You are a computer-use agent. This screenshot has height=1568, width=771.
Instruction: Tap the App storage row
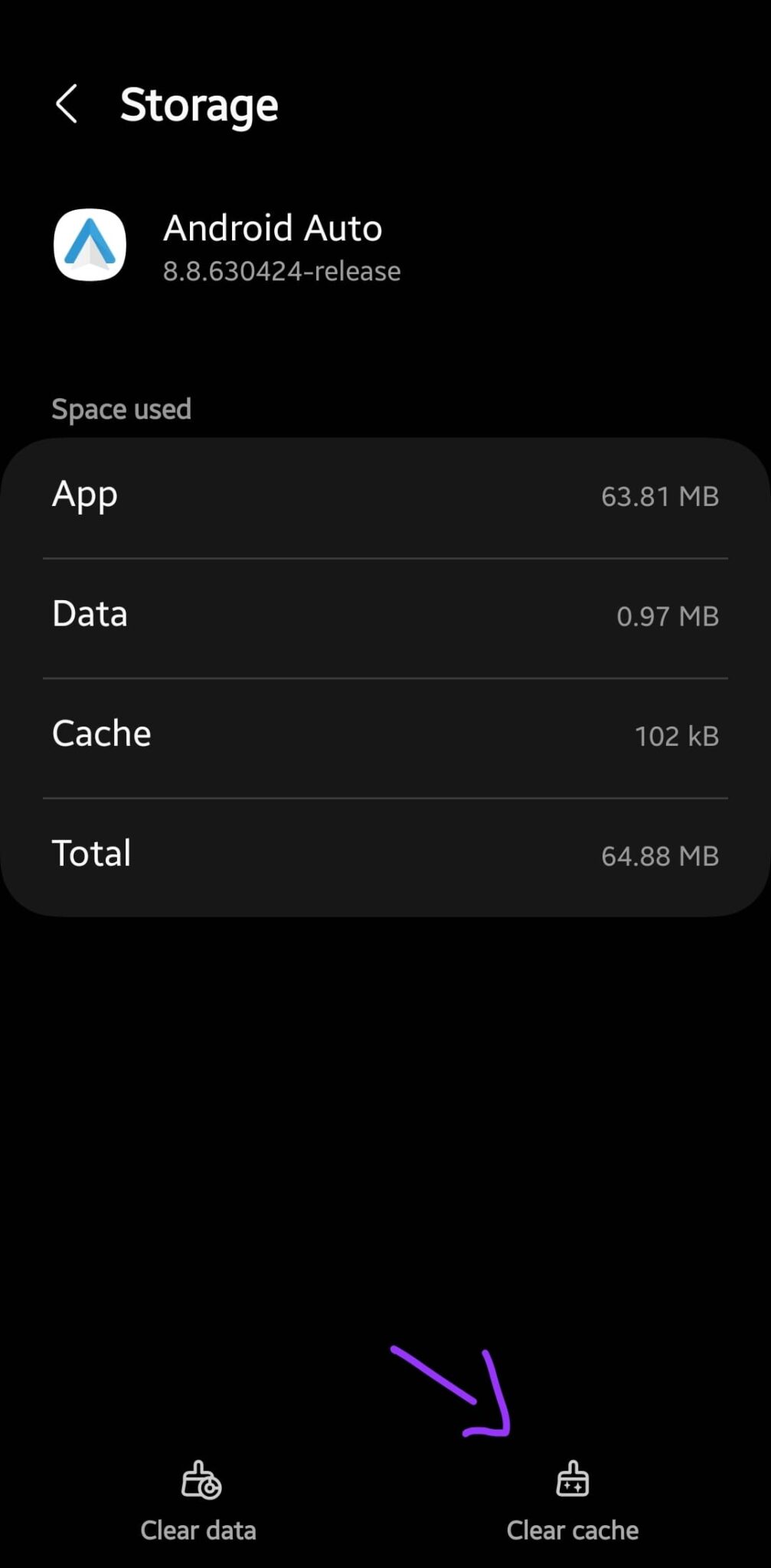coord(385,496)
